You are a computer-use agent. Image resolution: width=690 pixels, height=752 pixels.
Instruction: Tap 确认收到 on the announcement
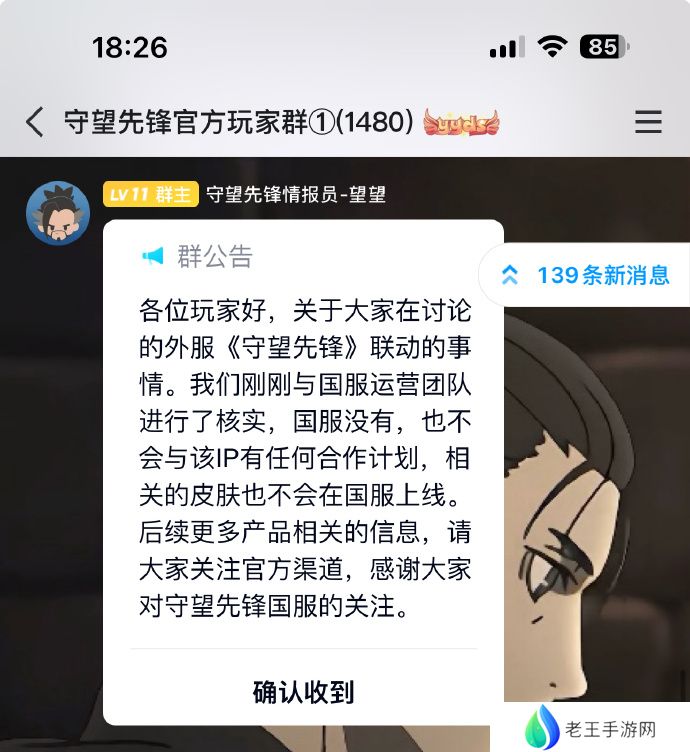coord(303,691)
